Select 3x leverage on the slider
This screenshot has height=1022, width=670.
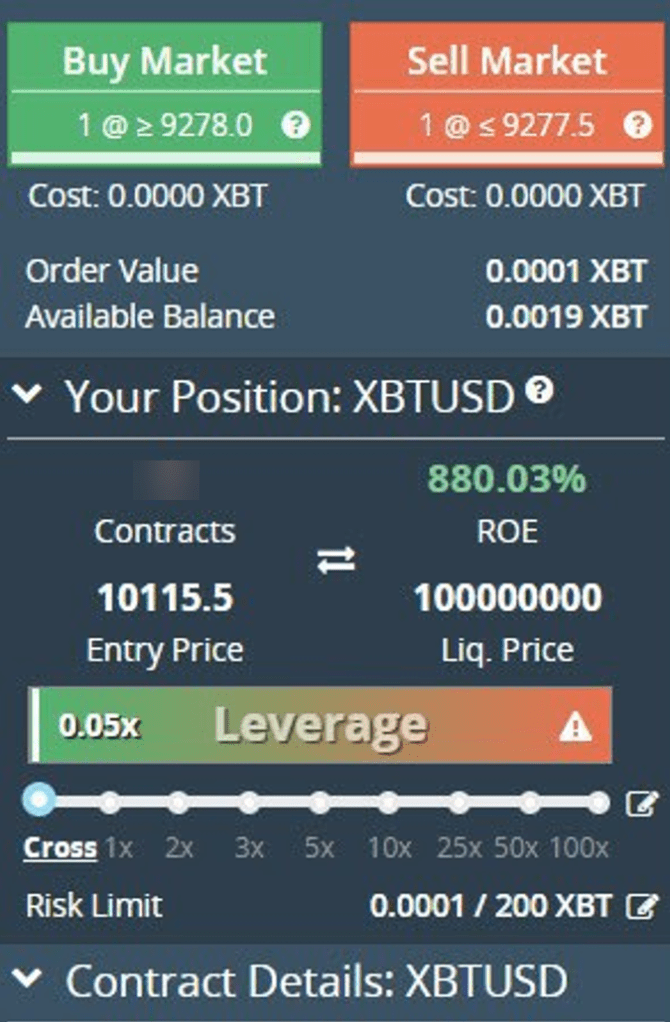pos(249,801)
